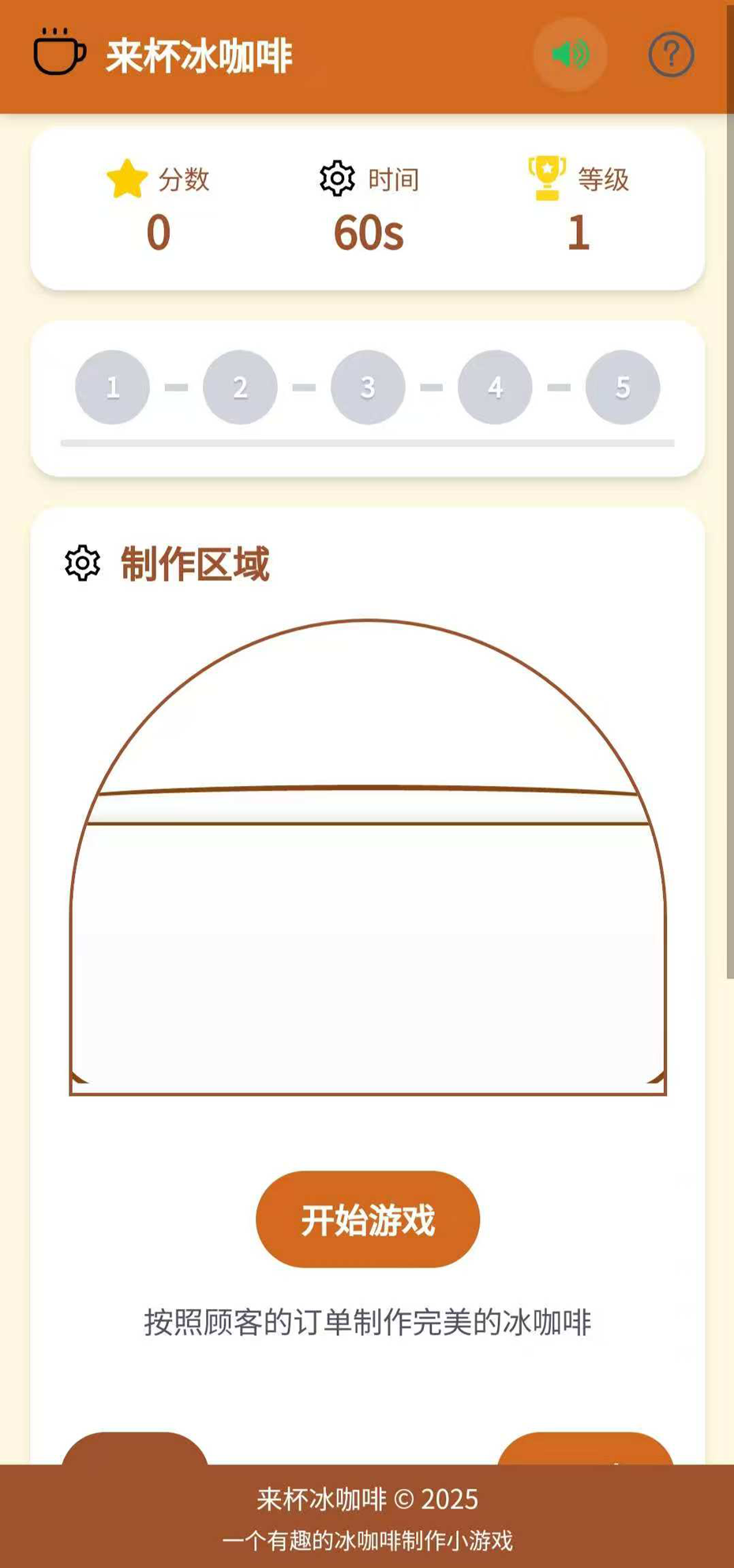Toggle the sound speaker icon
The width and height of the screenshot is (734, 1568).
click(570, 54)
